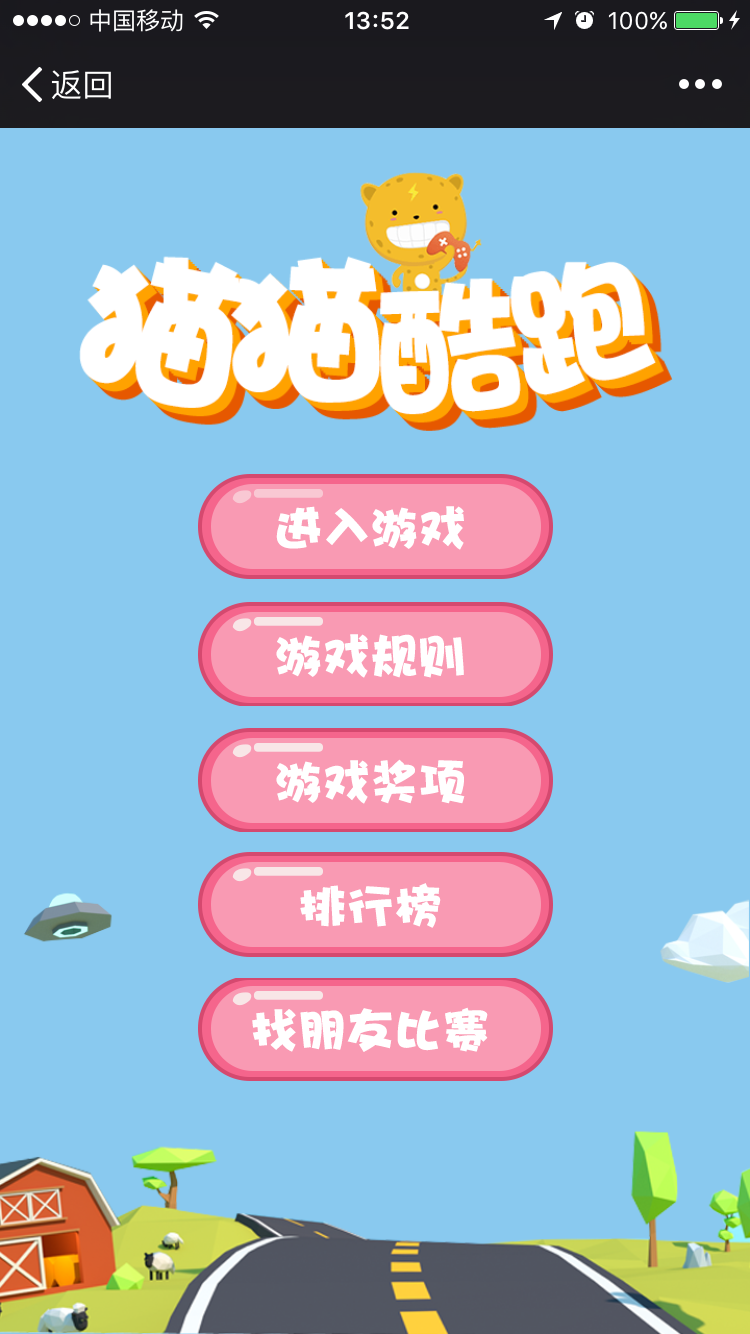The height and width of the screenshot is (1334, 750).
Task: Select 找朋友比赛 to challenge friends
Action: [375, 1030]
